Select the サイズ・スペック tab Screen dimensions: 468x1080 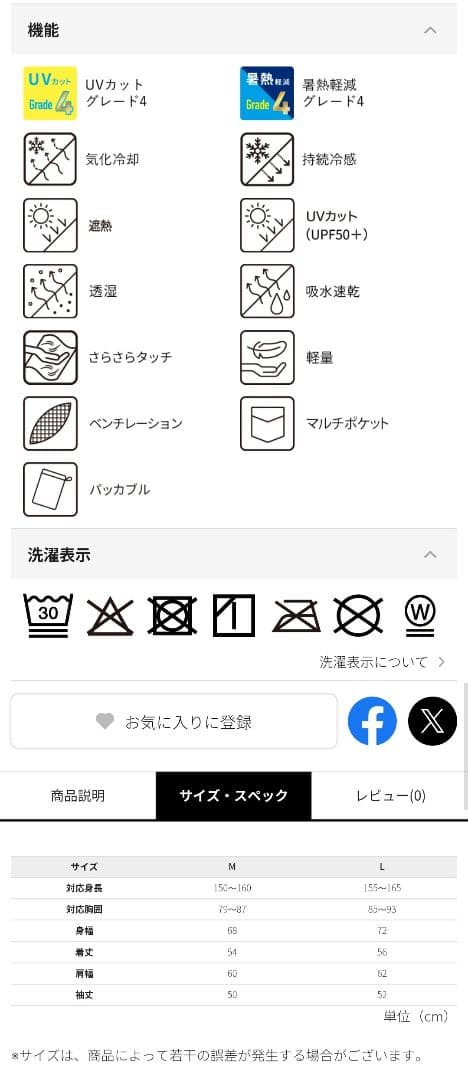click(234, 796)
